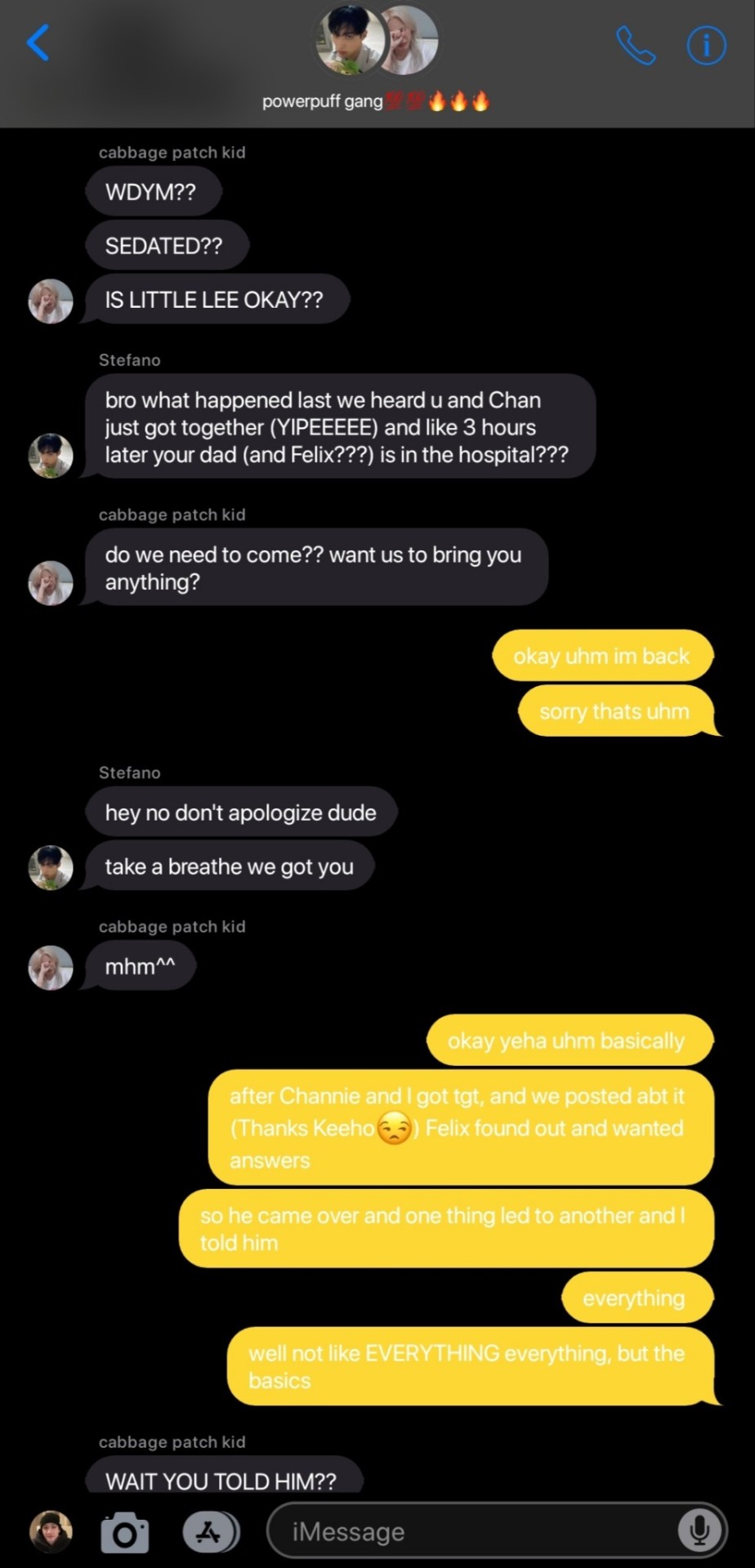Open the App Store apps drawer
Viewport: 755px width, 1568px height.
point(210,1532)
